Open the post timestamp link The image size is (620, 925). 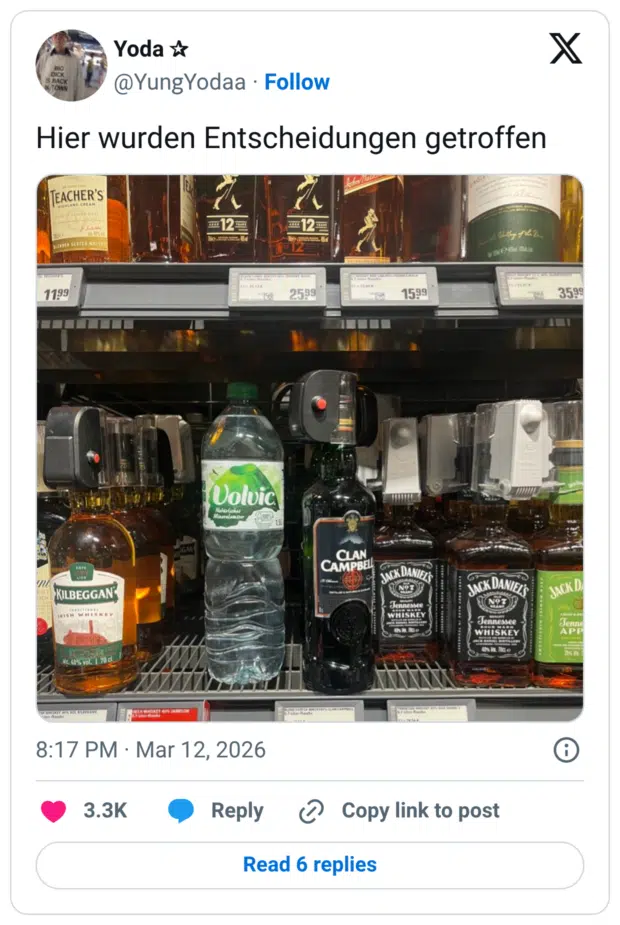[151, 750]
